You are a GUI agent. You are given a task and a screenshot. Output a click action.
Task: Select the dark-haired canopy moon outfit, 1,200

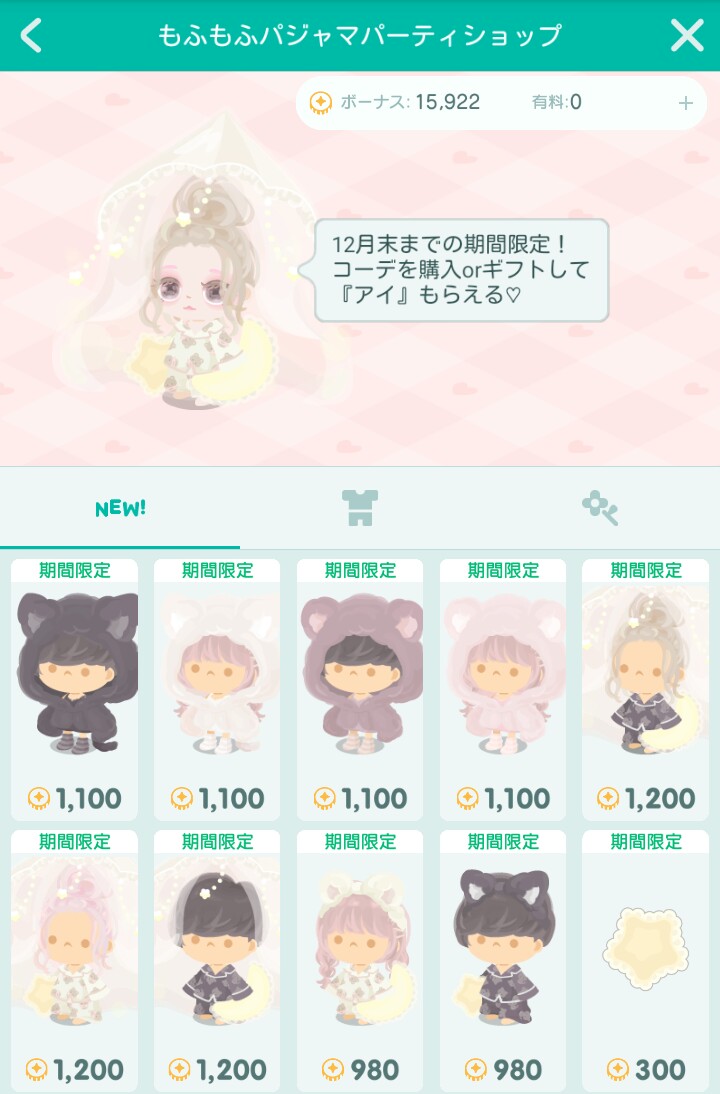click(x=217, y=958)
